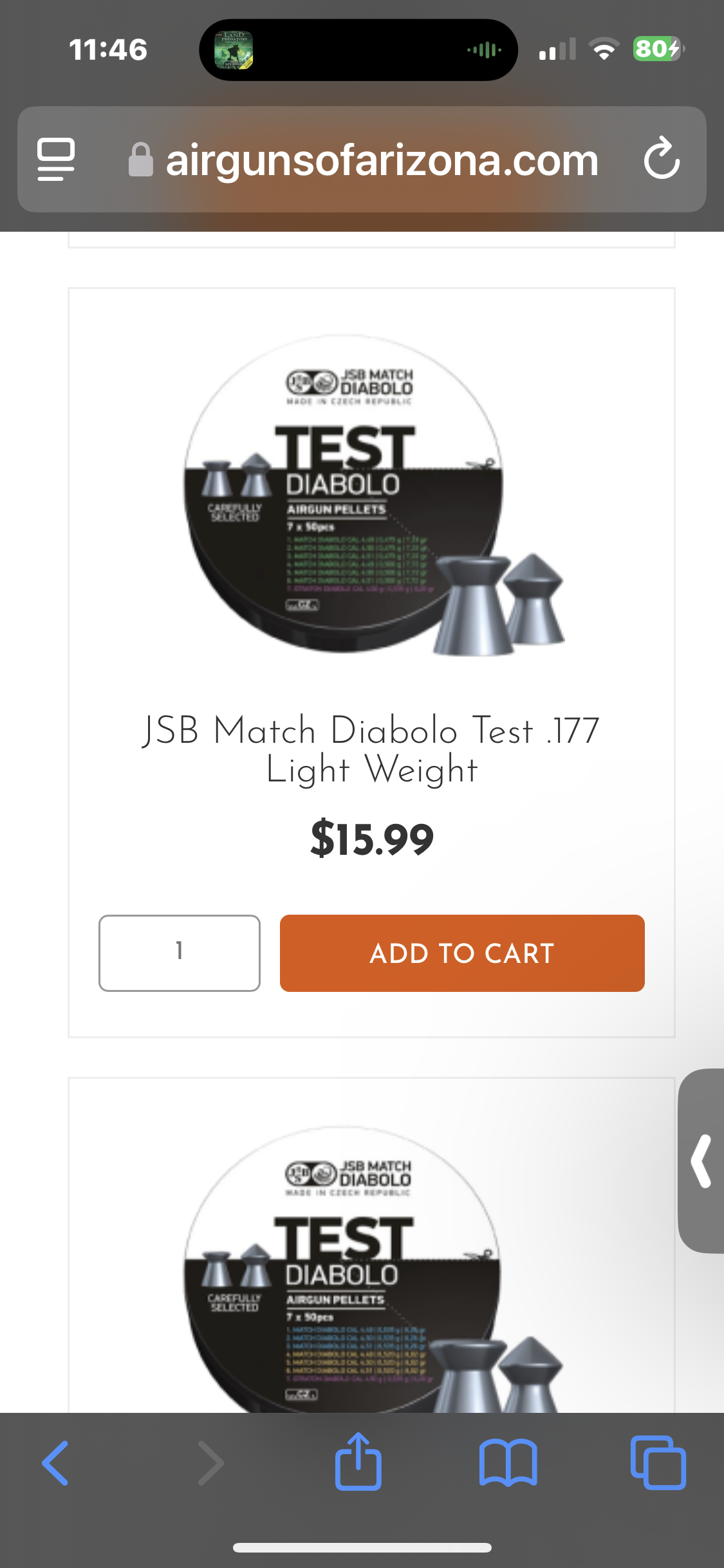The width and height of the screenshot is (724, 1568).
Task: Tap the airgunsofarizona.com address bar
Action: (382, 160)
